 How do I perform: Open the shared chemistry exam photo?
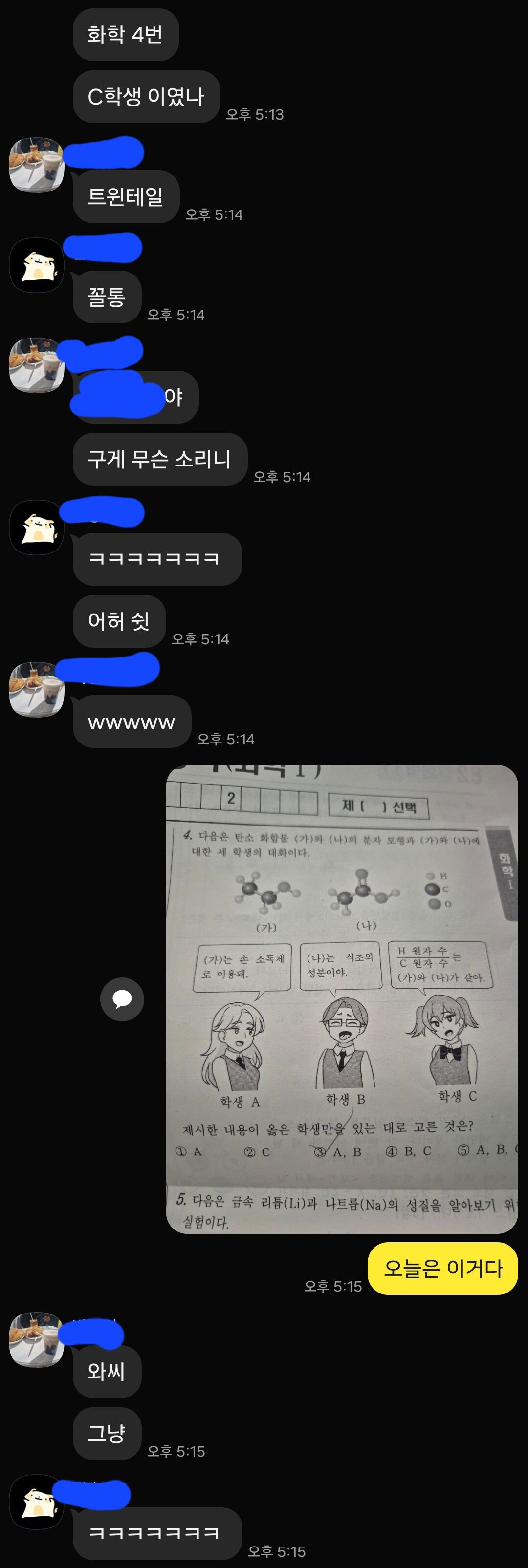pyautogui.click(x=342, y=999)
